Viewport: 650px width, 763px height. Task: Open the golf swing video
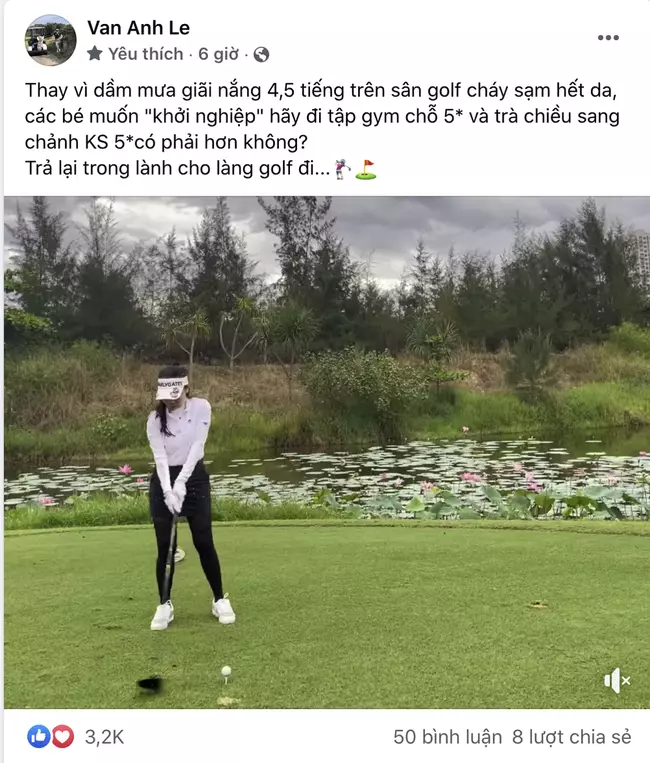pos(326,452)
